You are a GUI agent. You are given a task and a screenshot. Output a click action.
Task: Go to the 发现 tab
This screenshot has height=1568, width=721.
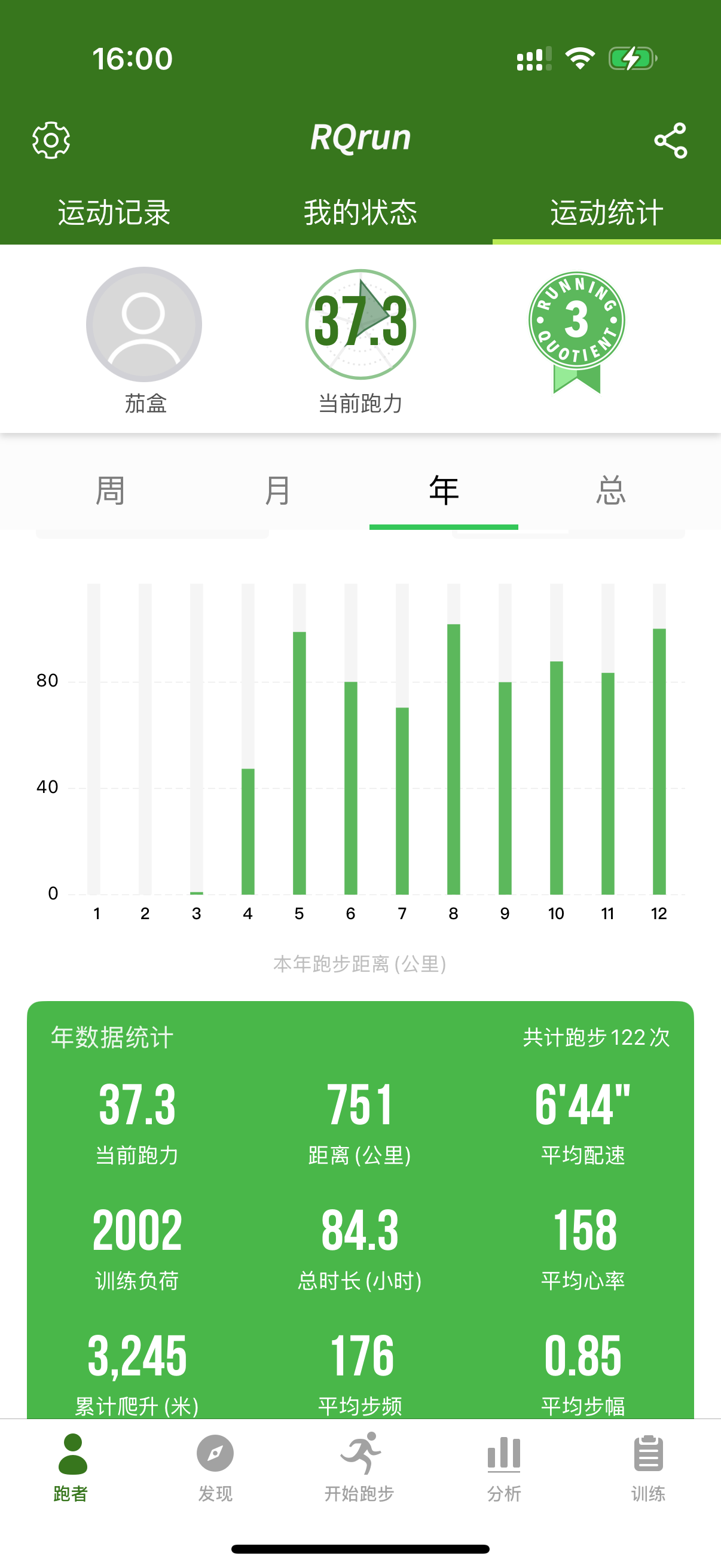215,1467
